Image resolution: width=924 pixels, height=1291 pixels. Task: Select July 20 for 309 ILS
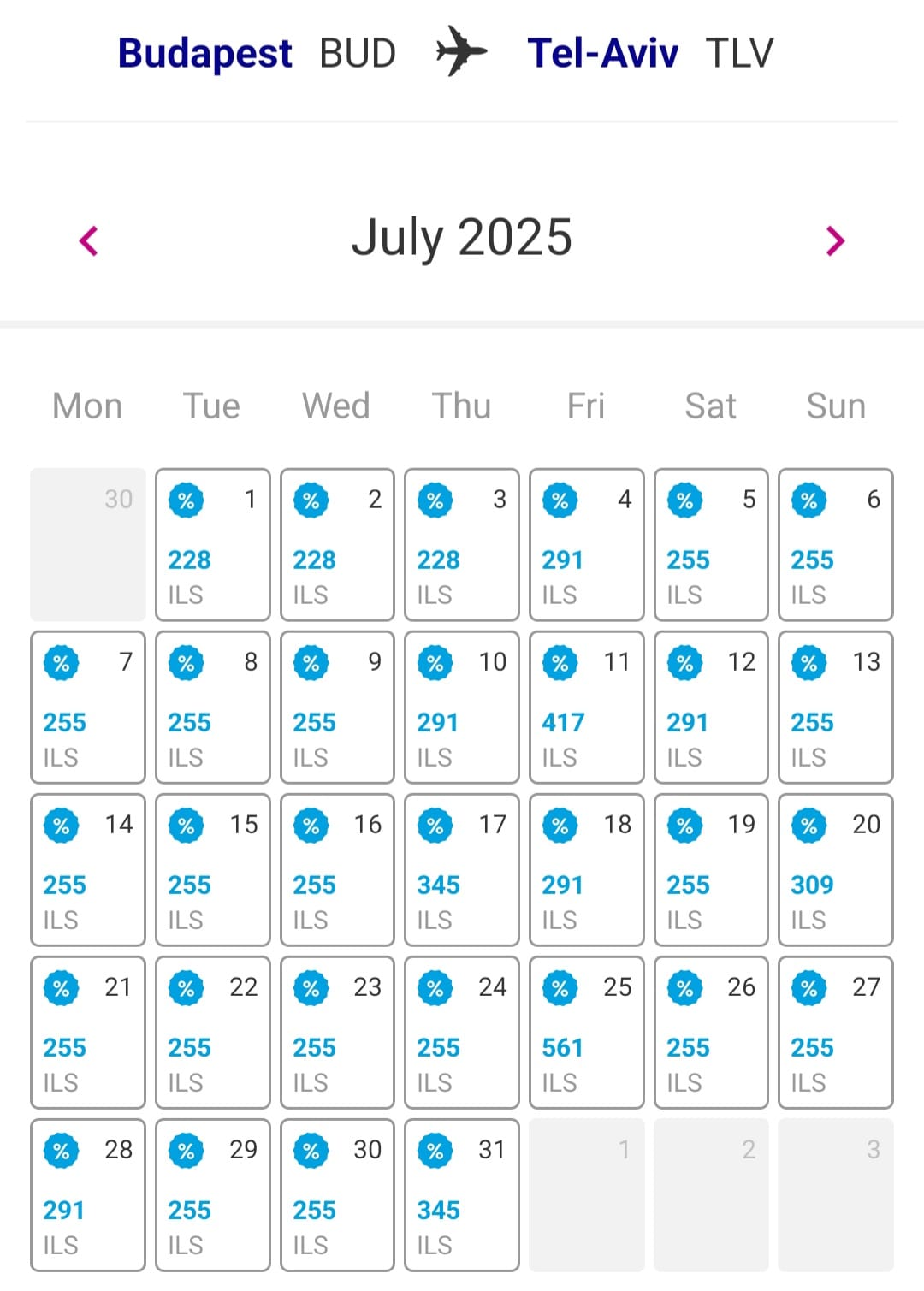coord(835,869)
